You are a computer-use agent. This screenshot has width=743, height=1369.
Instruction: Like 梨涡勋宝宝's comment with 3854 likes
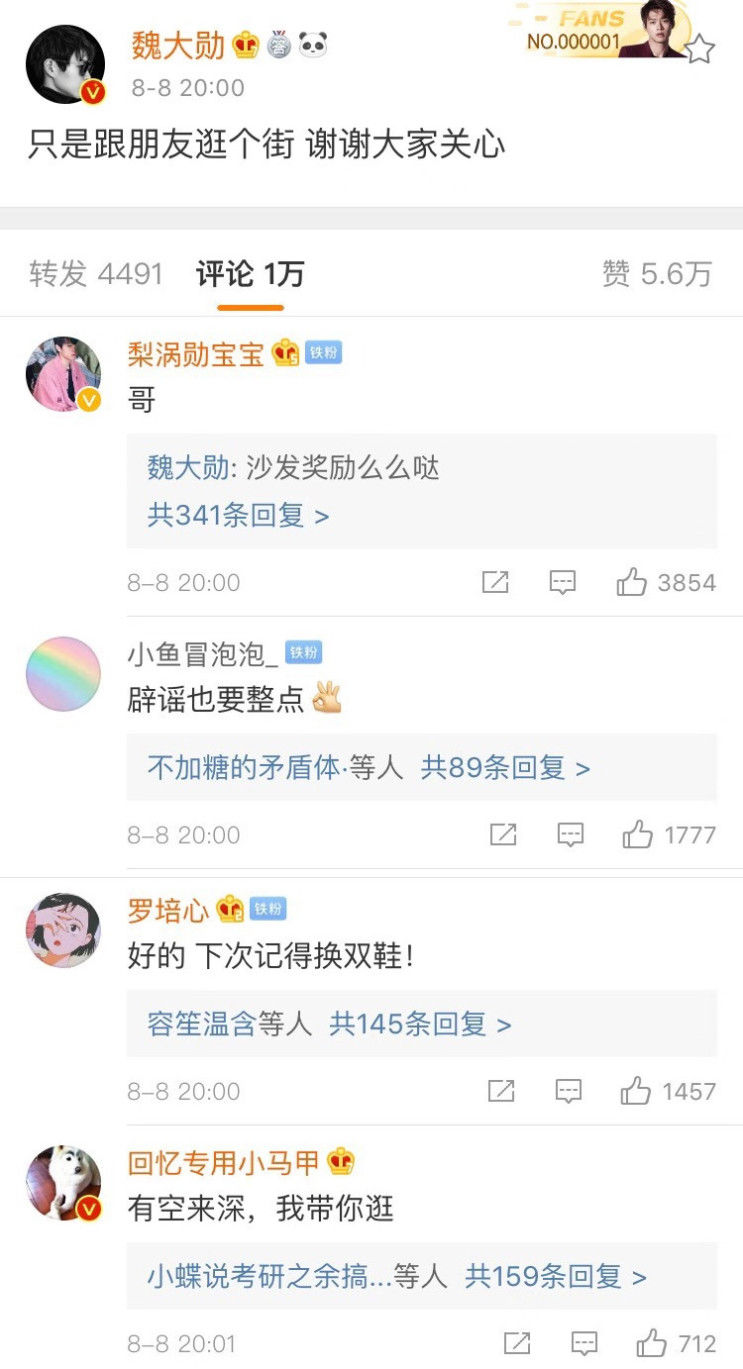[632, 583]
